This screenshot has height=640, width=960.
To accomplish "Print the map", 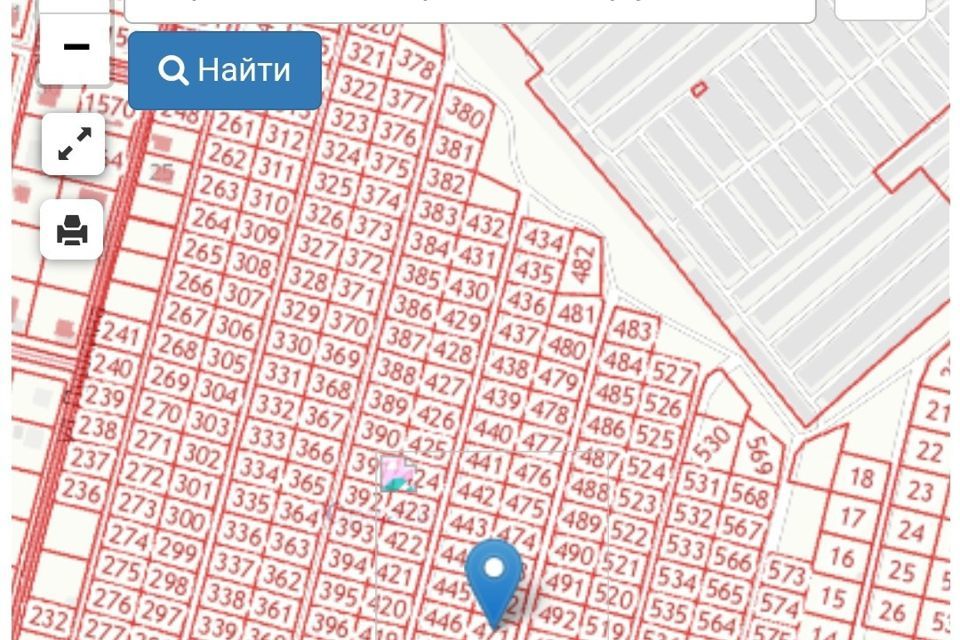I will [72, 231].
